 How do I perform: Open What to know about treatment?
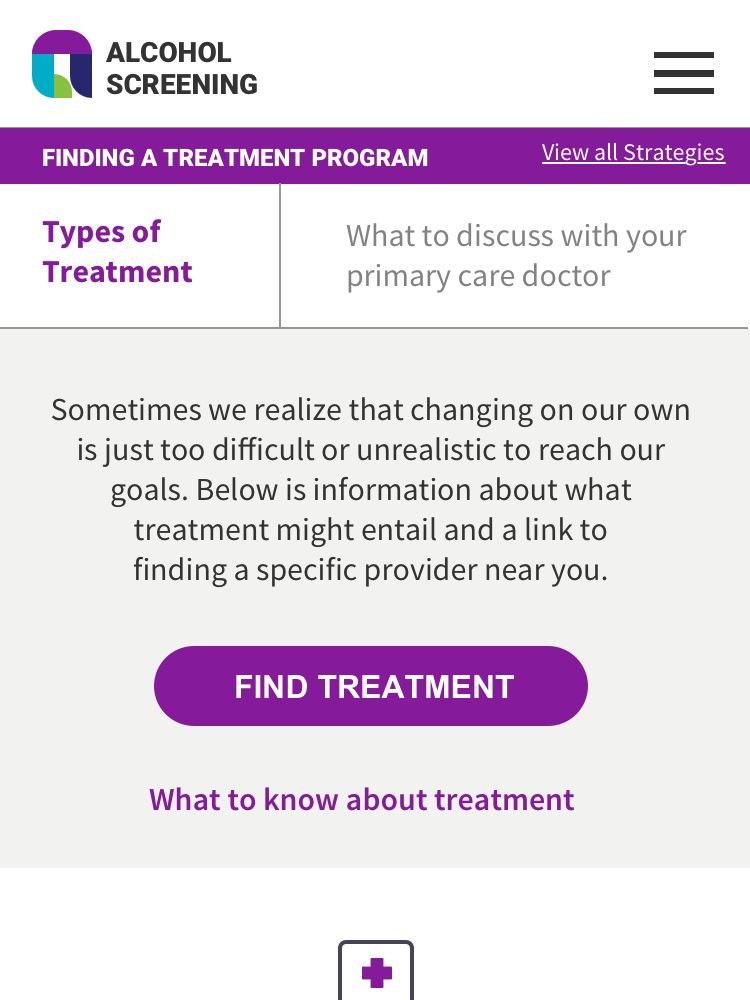(x=361, y=799)
